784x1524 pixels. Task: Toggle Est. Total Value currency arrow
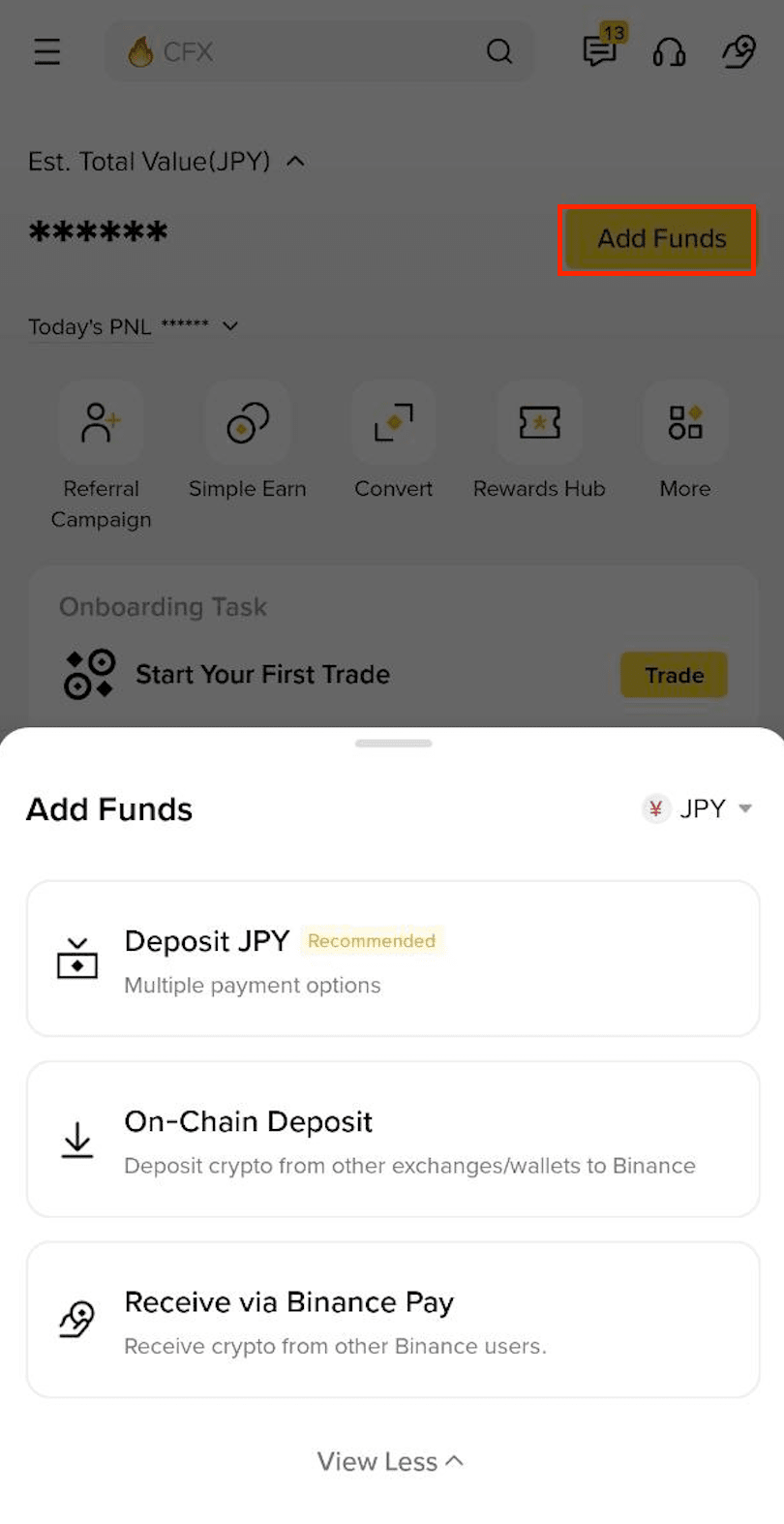coord(296,161)
